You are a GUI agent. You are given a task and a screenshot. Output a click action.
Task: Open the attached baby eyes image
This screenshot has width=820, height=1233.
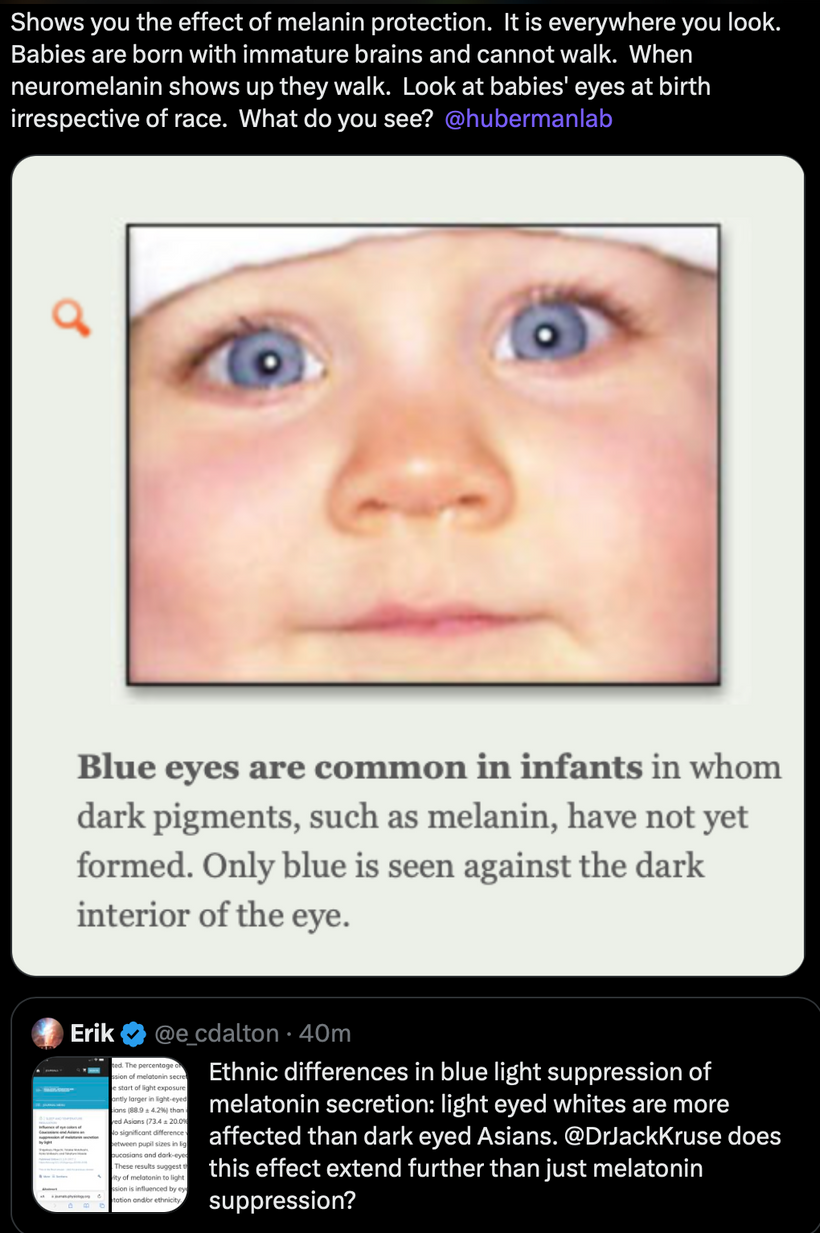pos(408,565)
